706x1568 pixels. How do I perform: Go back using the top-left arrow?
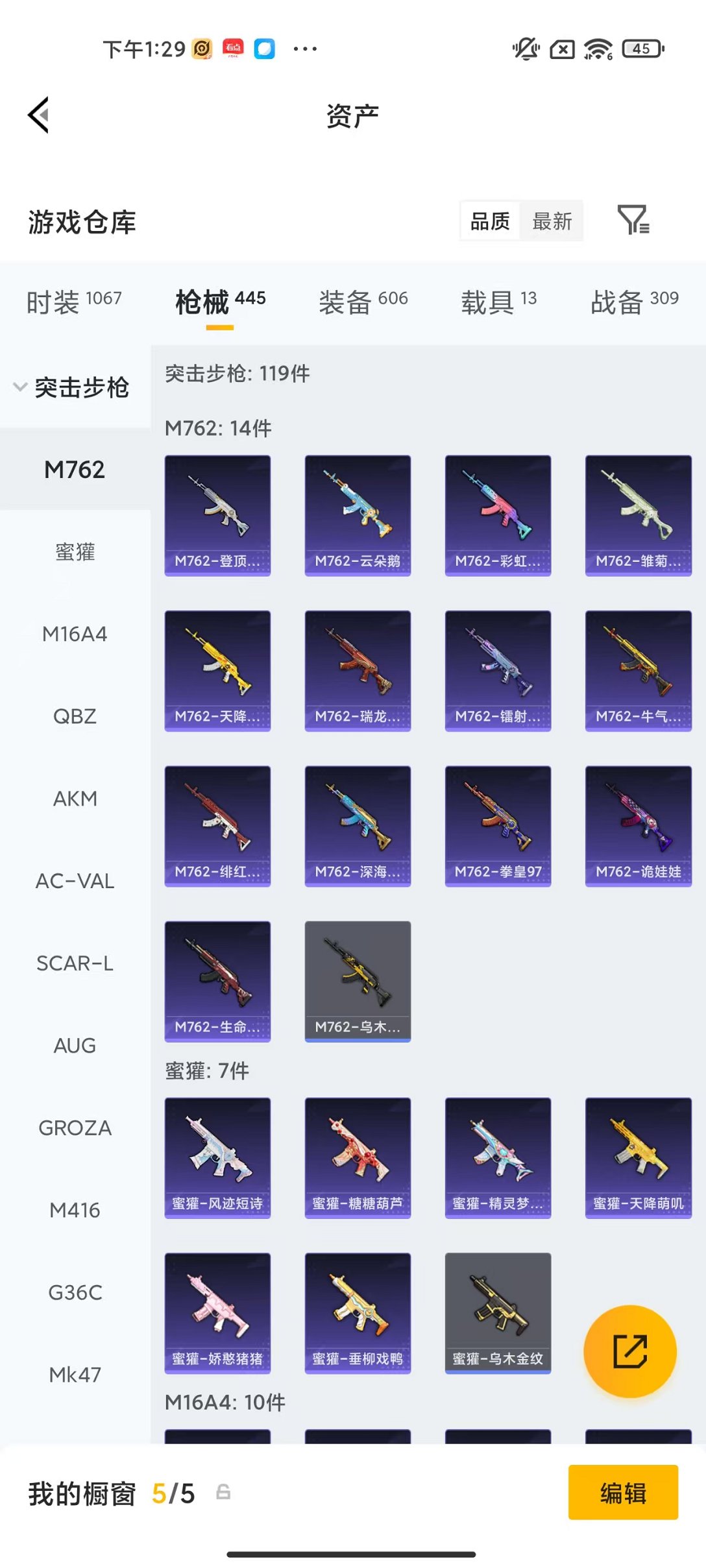(39, 115)
